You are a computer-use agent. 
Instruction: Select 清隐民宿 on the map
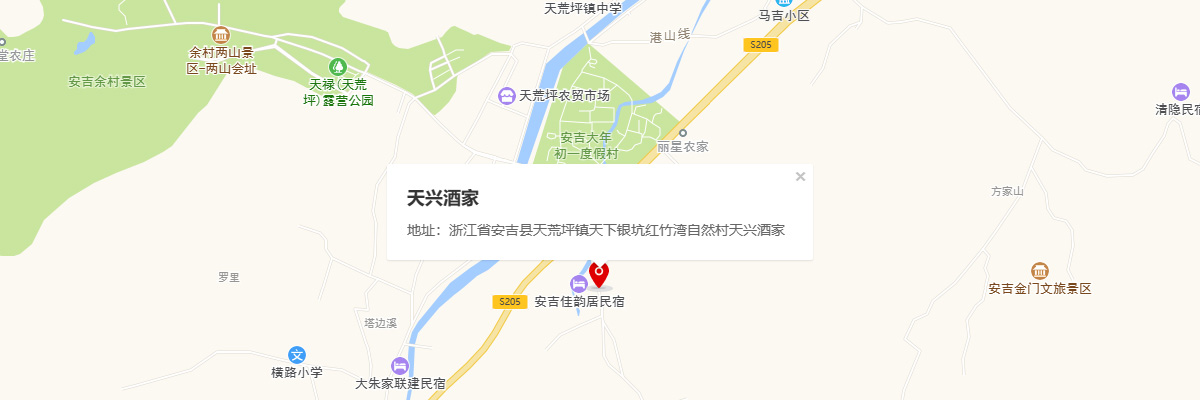pyautogui.click(x=1181, y=92)
